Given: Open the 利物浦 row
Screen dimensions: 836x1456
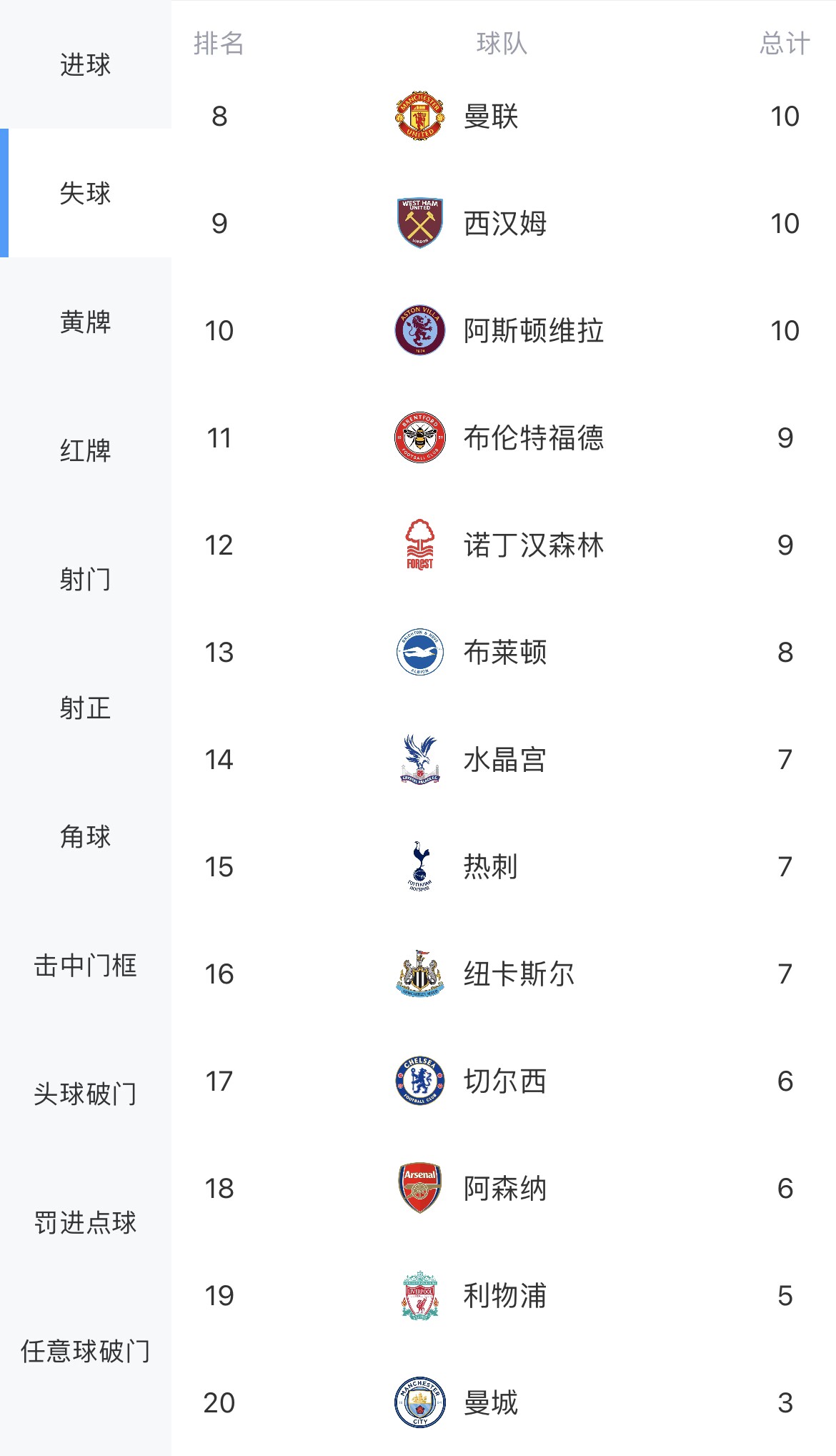Looking at the screenshot, I should (x=504, y=1295).
